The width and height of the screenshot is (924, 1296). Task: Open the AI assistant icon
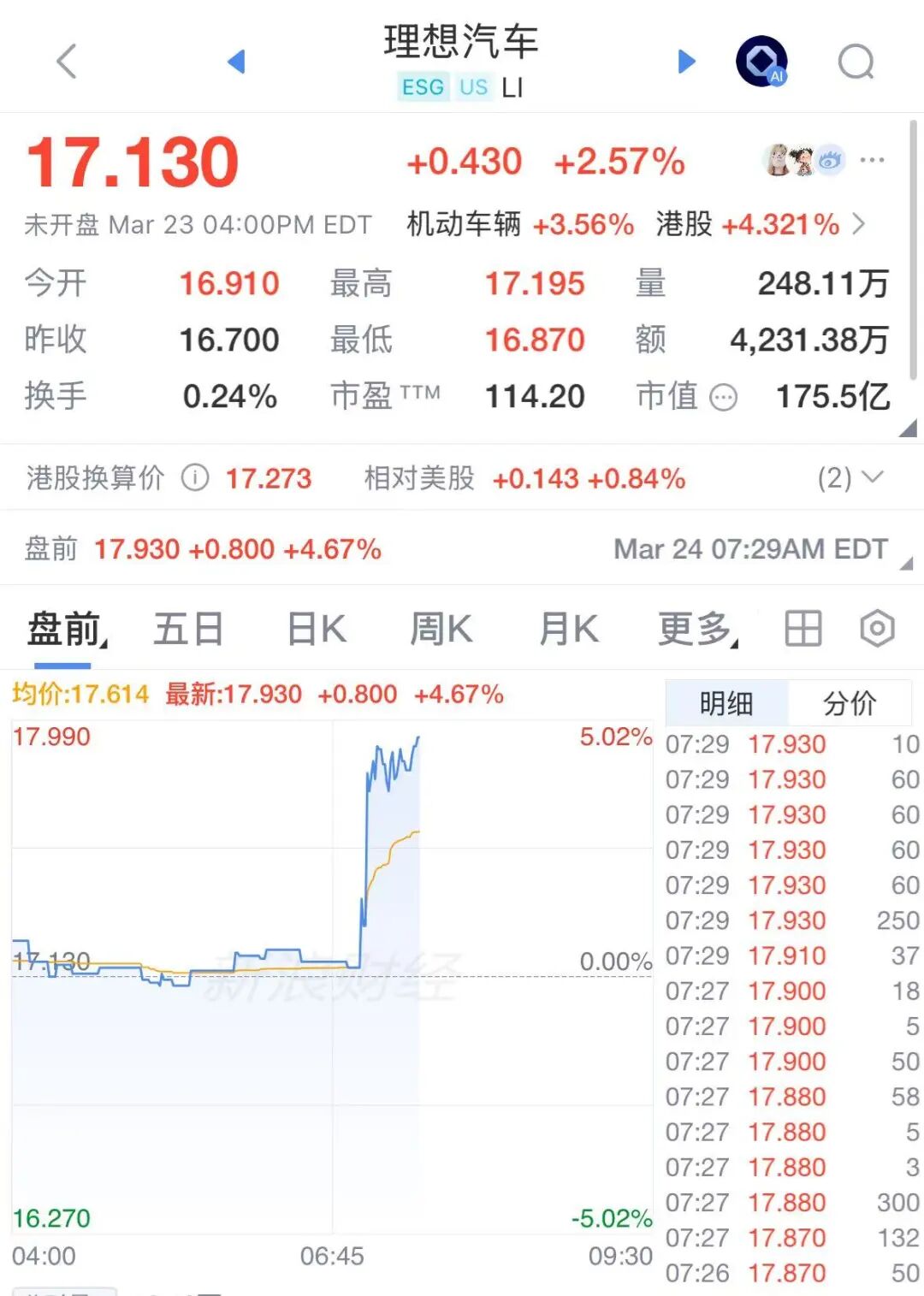click(761, 62)
